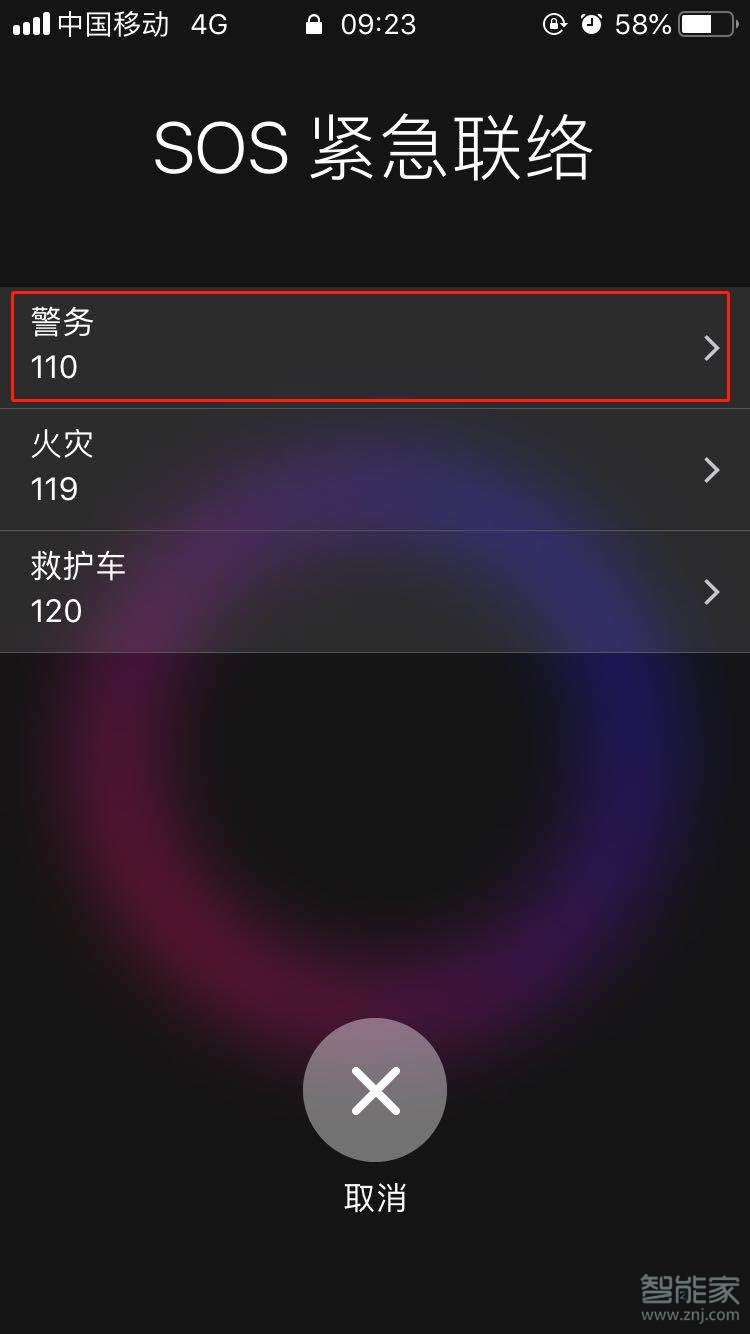Expand the chevron on the 警务 row
This screenshot has width=750, height=1334.
[x=711, y=347]
